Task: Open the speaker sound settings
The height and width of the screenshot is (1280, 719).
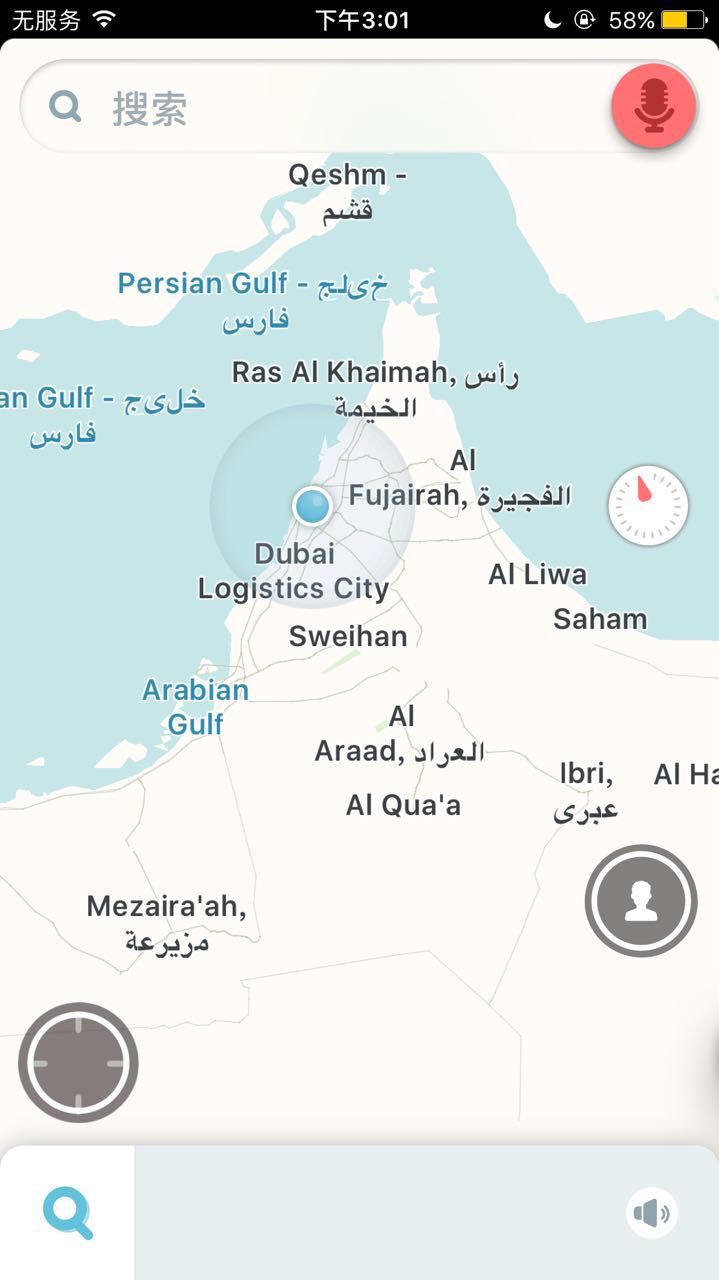Action: [x=651, y=1214]
